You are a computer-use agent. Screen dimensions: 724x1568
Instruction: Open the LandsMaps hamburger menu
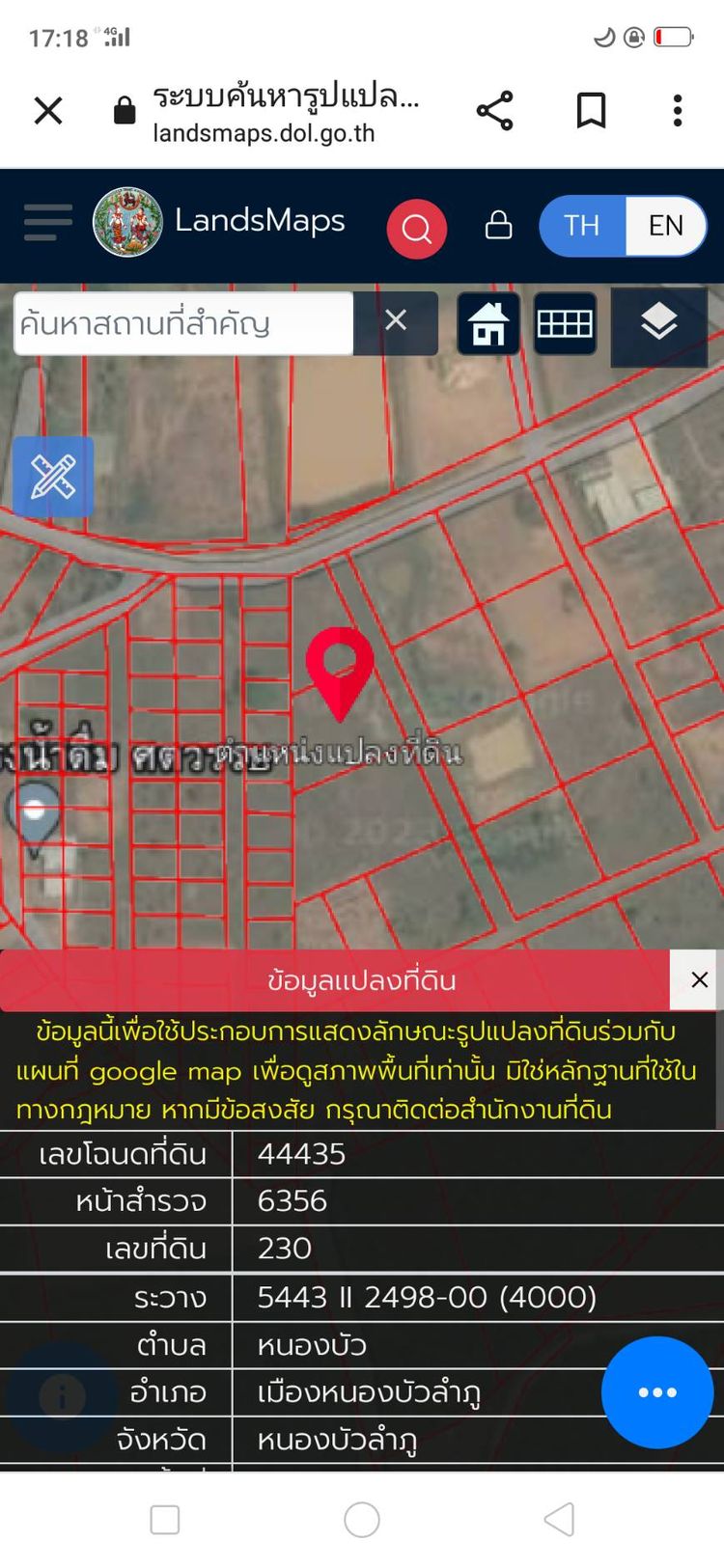click(48, 223)
